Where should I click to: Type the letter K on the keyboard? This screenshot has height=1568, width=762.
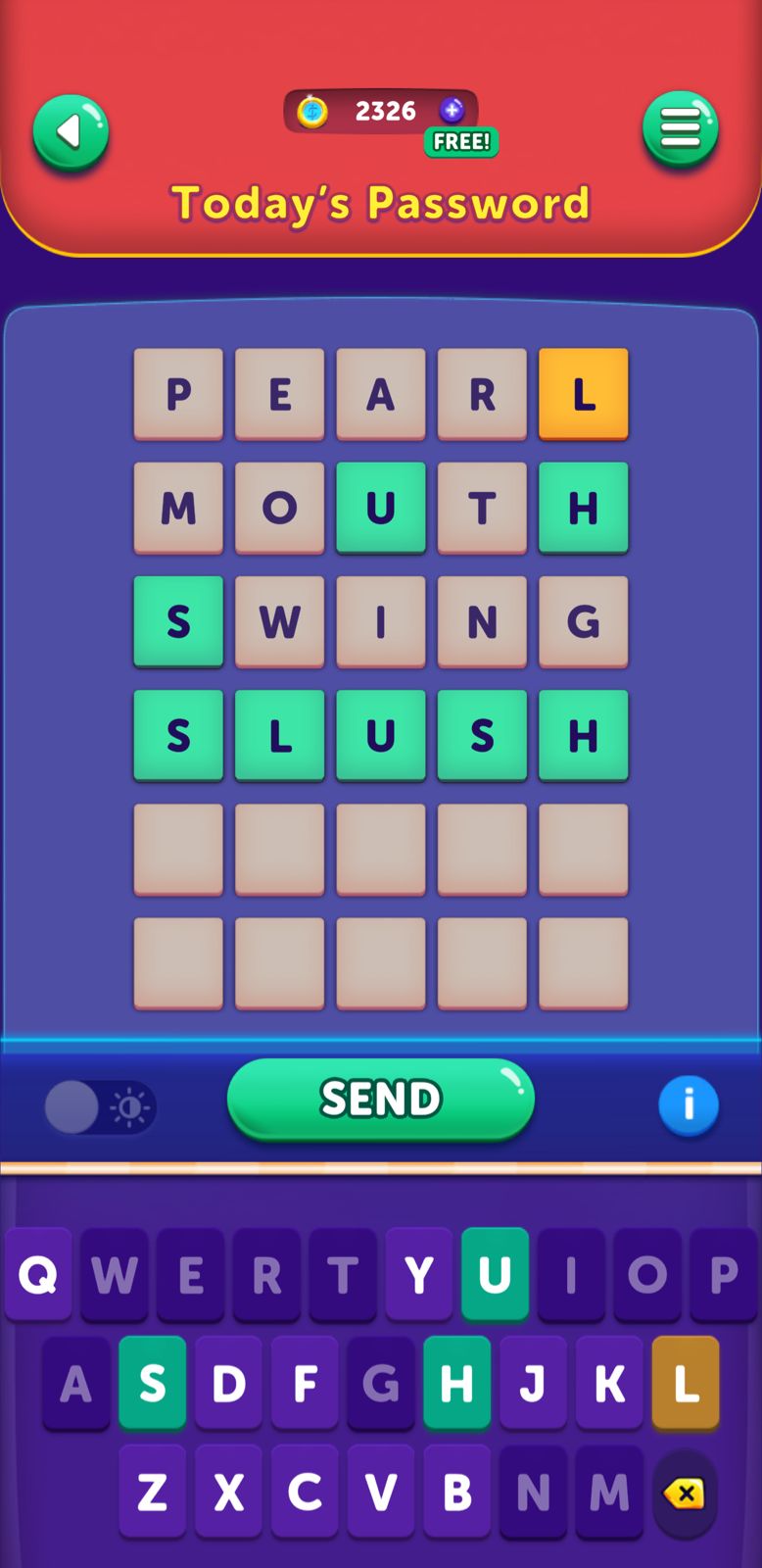pos(609,1384)
